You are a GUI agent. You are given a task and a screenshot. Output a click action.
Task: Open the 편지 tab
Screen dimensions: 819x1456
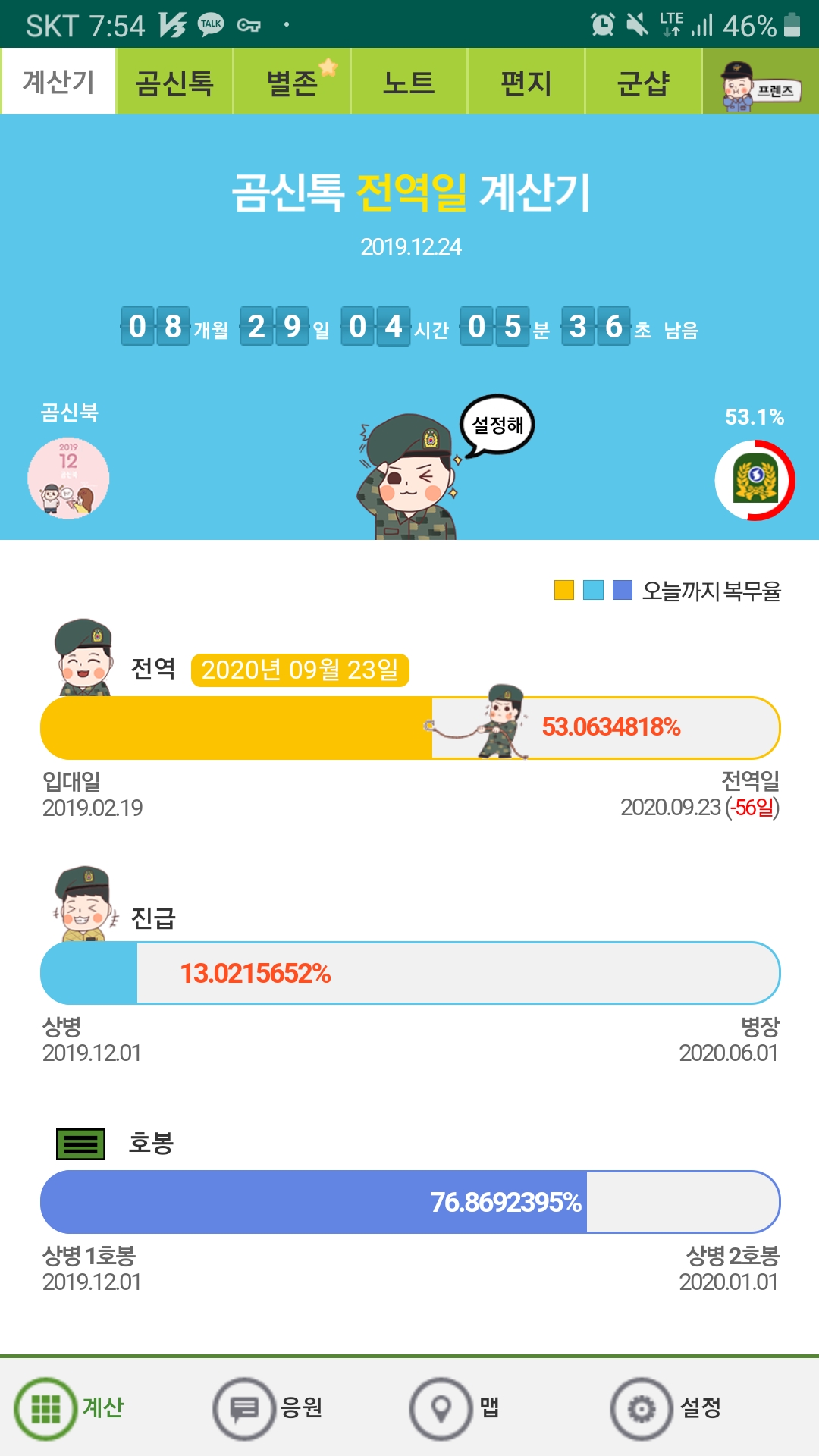[526, 82]
